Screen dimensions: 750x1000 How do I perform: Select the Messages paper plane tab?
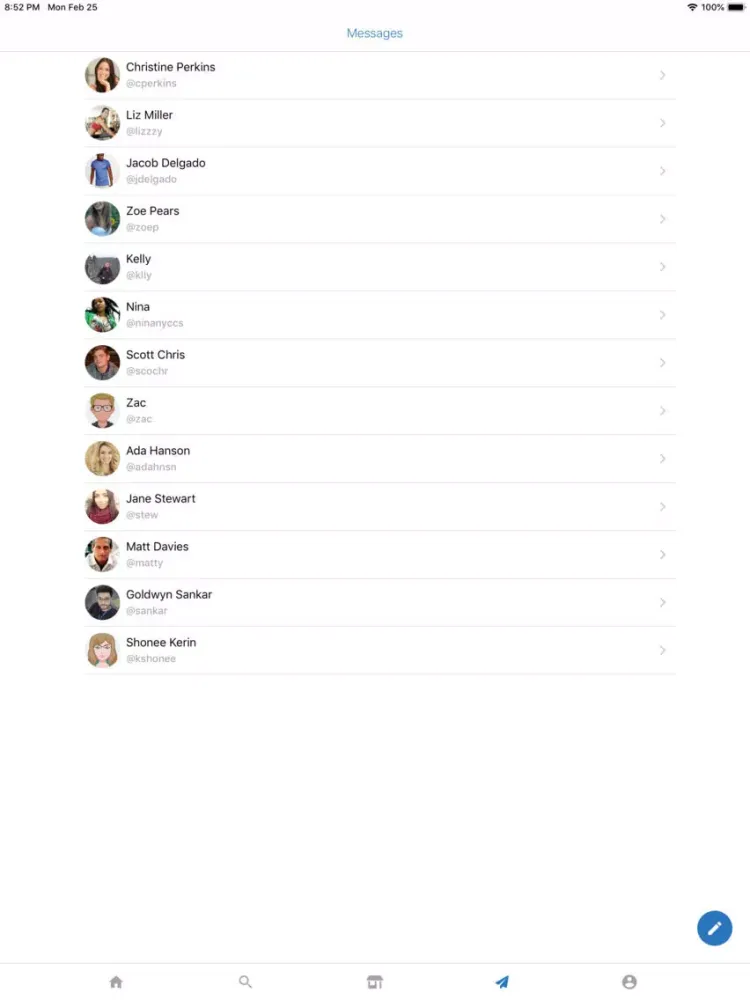coord(502,982)
